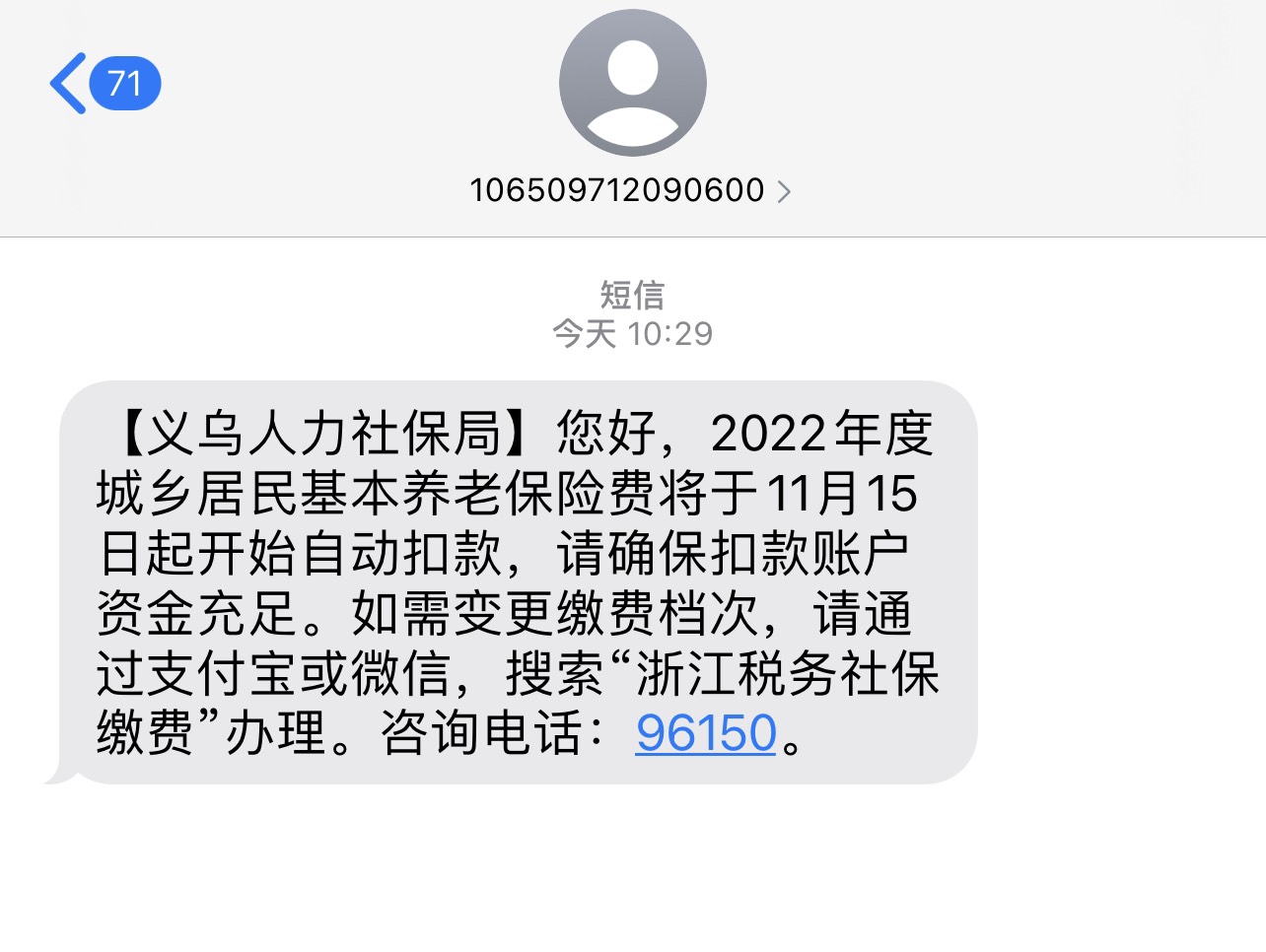
Task: Open contact details for 106509712090600
Action: click(x=631, y=189)
